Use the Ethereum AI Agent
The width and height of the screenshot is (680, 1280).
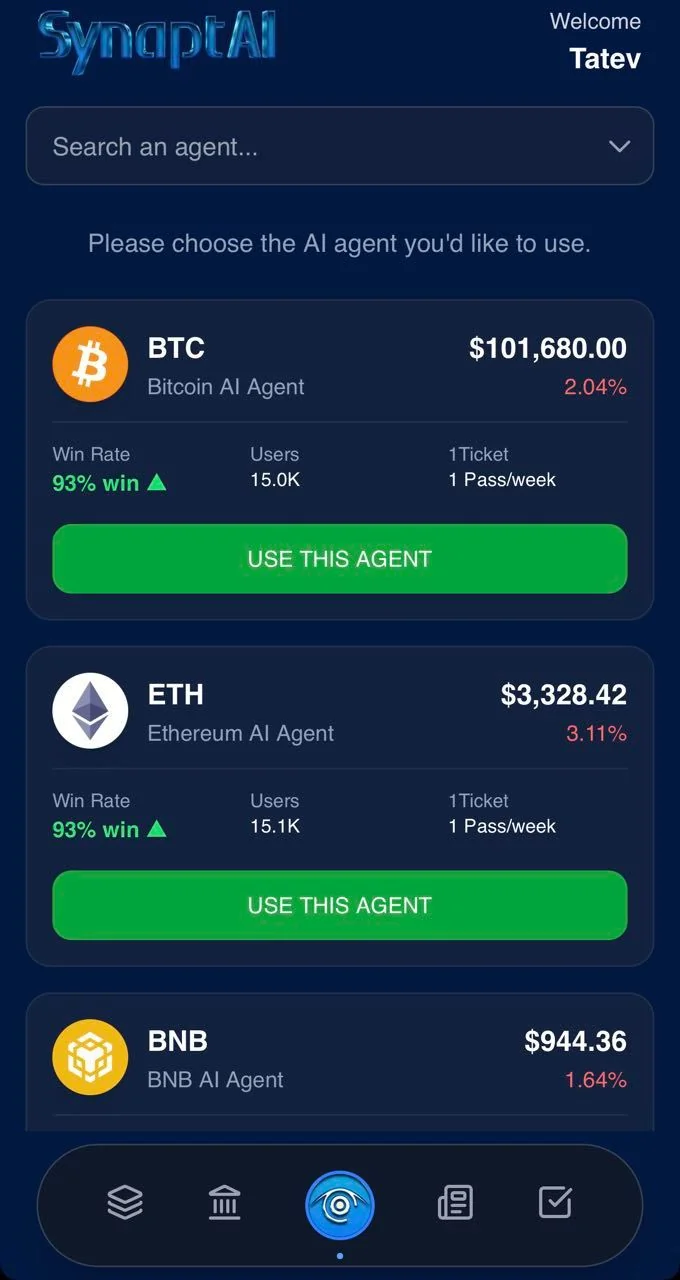339,905
